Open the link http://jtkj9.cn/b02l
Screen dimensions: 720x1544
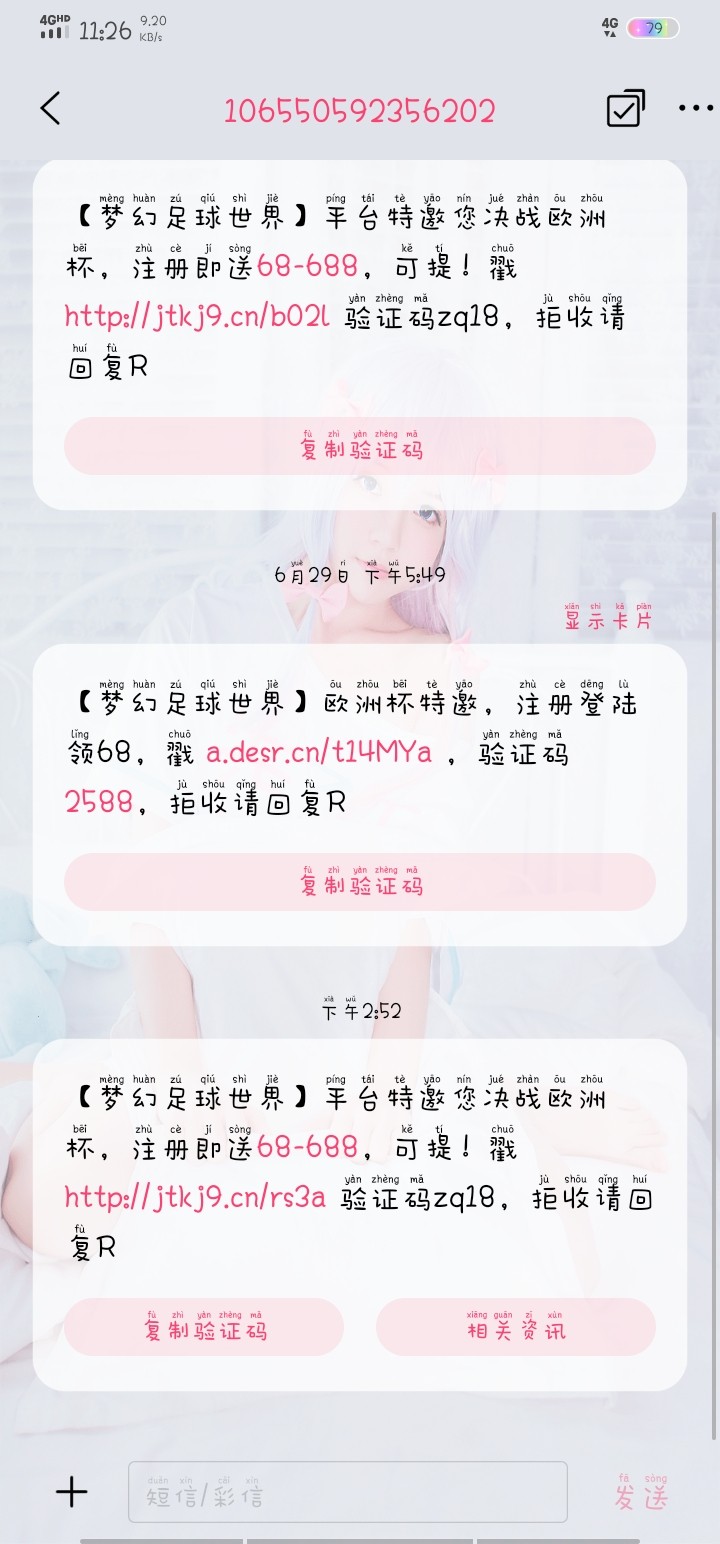197,317
